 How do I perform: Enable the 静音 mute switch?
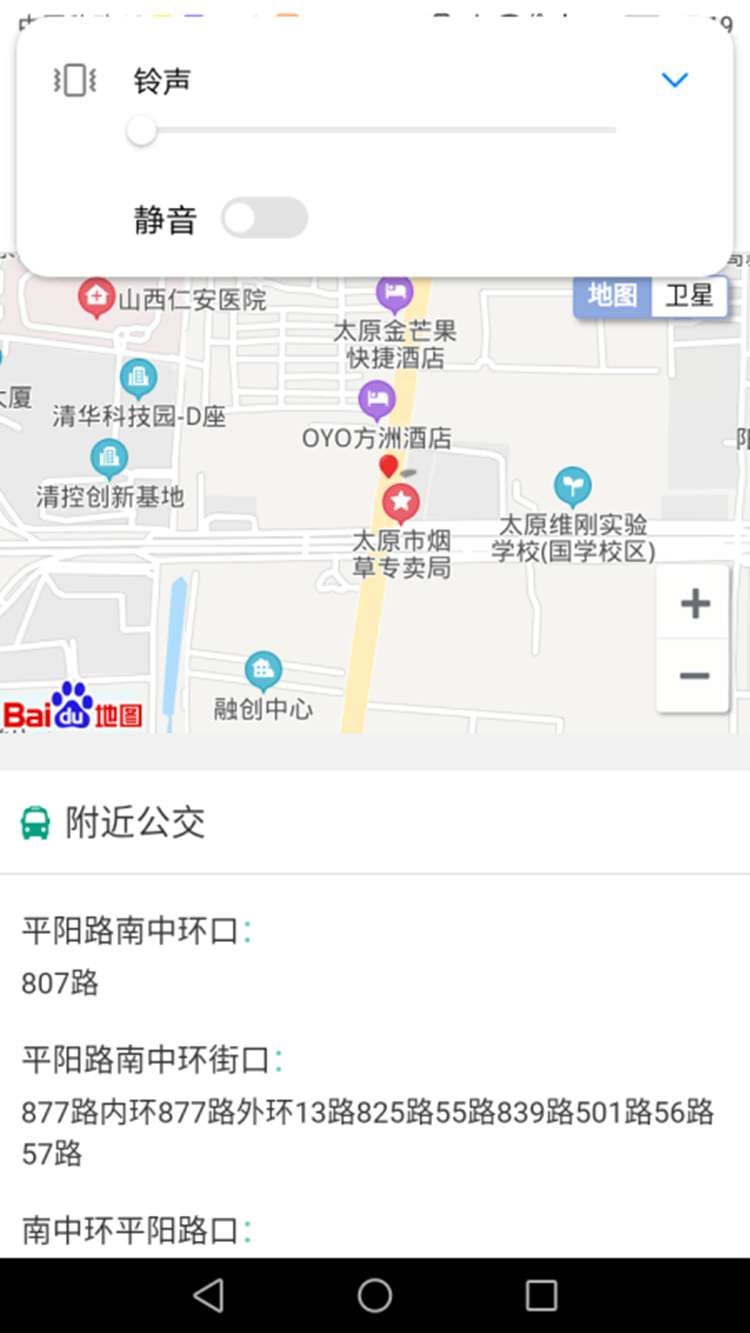264,218
